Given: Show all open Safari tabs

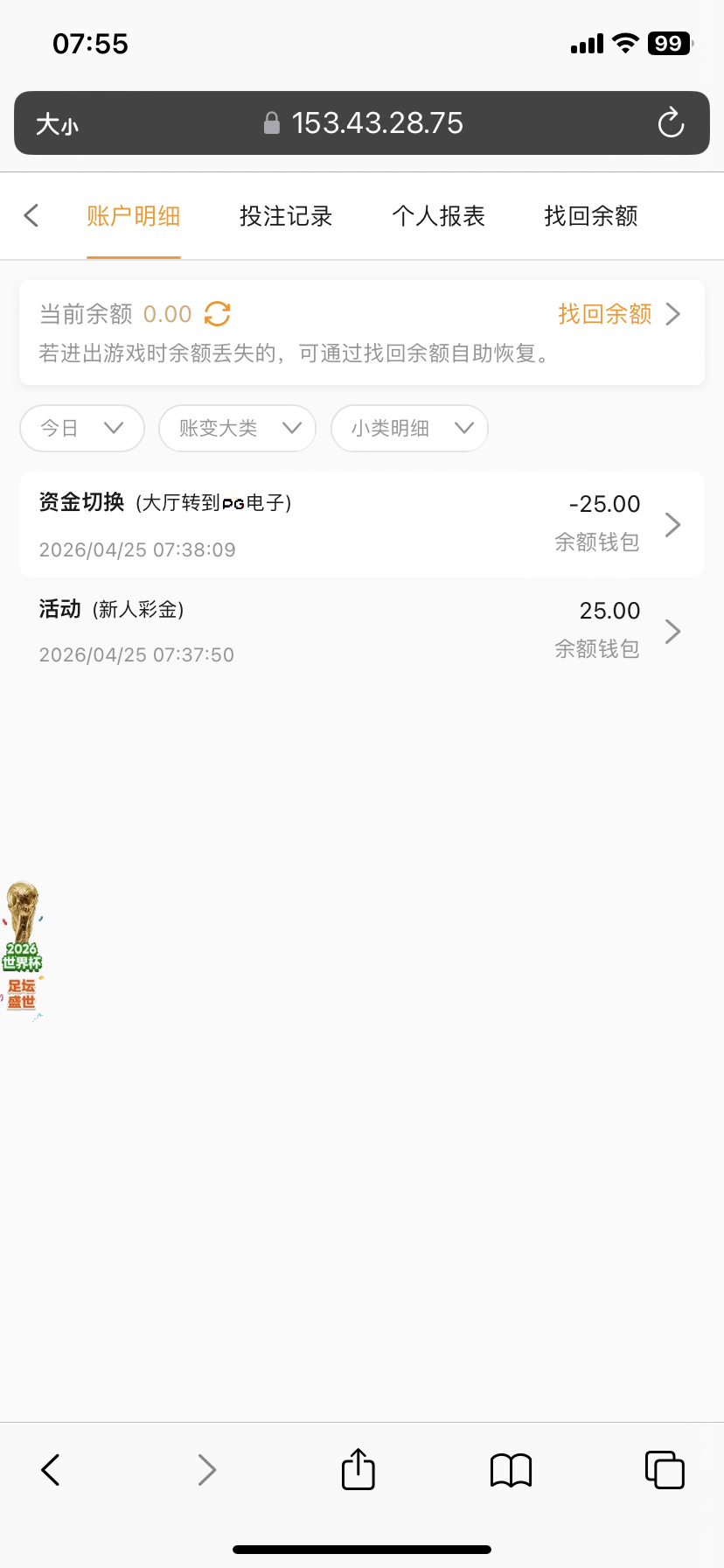Looking at the screenshot, I should pyautogui.click(x=665, y=1470).
